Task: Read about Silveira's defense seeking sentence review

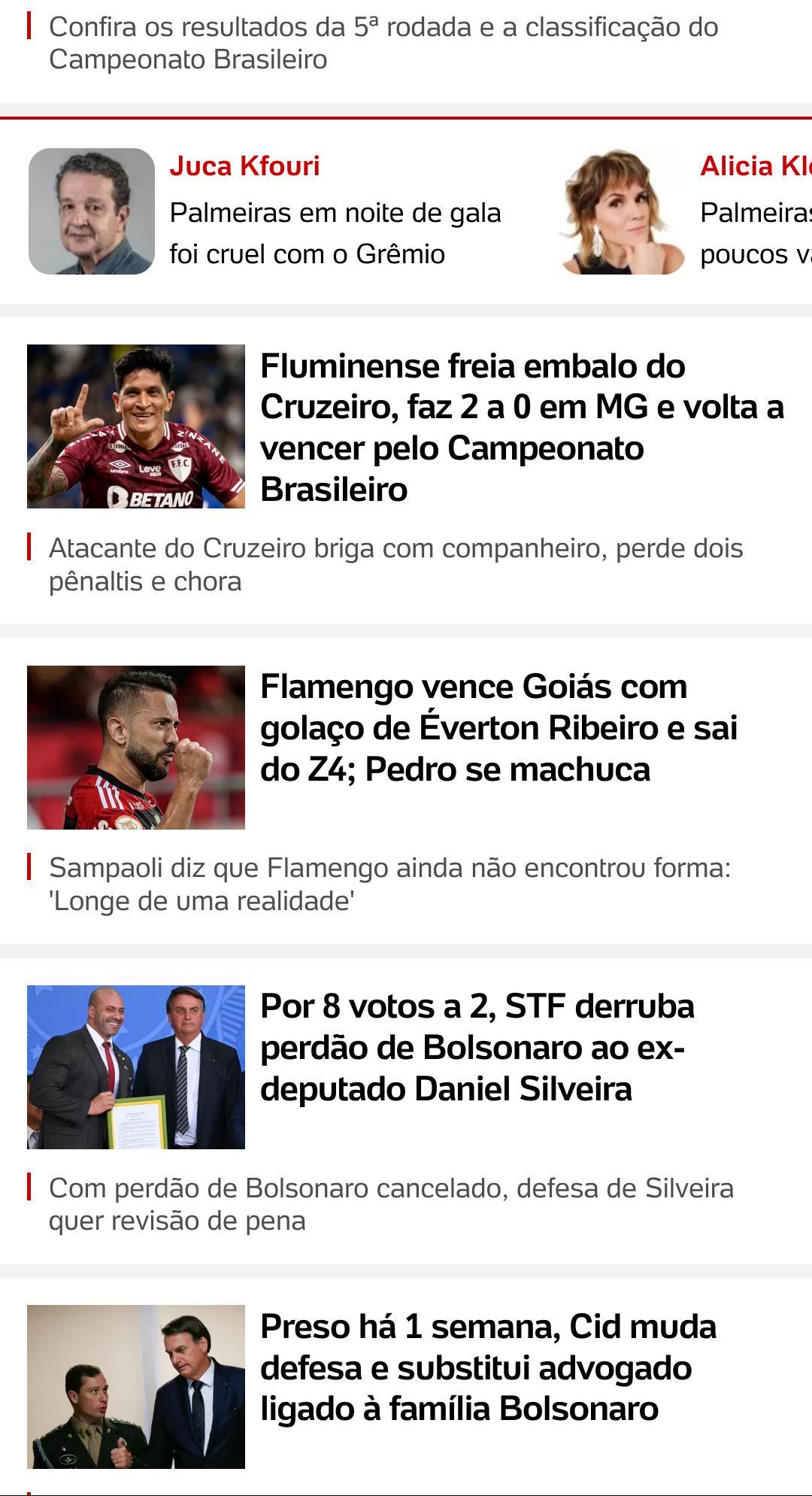Action: [391, 1204]
